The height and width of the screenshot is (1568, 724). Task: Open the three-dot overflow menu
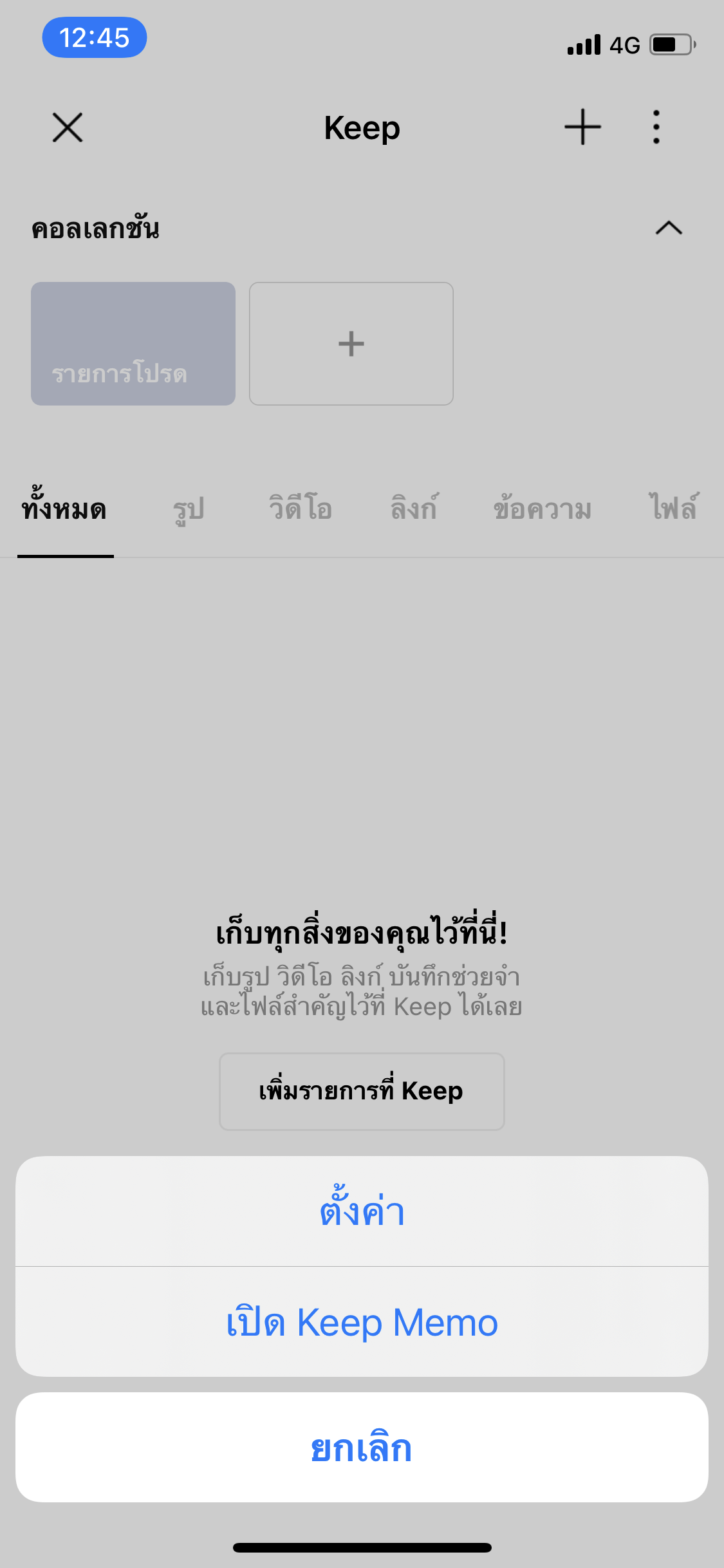pos(656,127)
